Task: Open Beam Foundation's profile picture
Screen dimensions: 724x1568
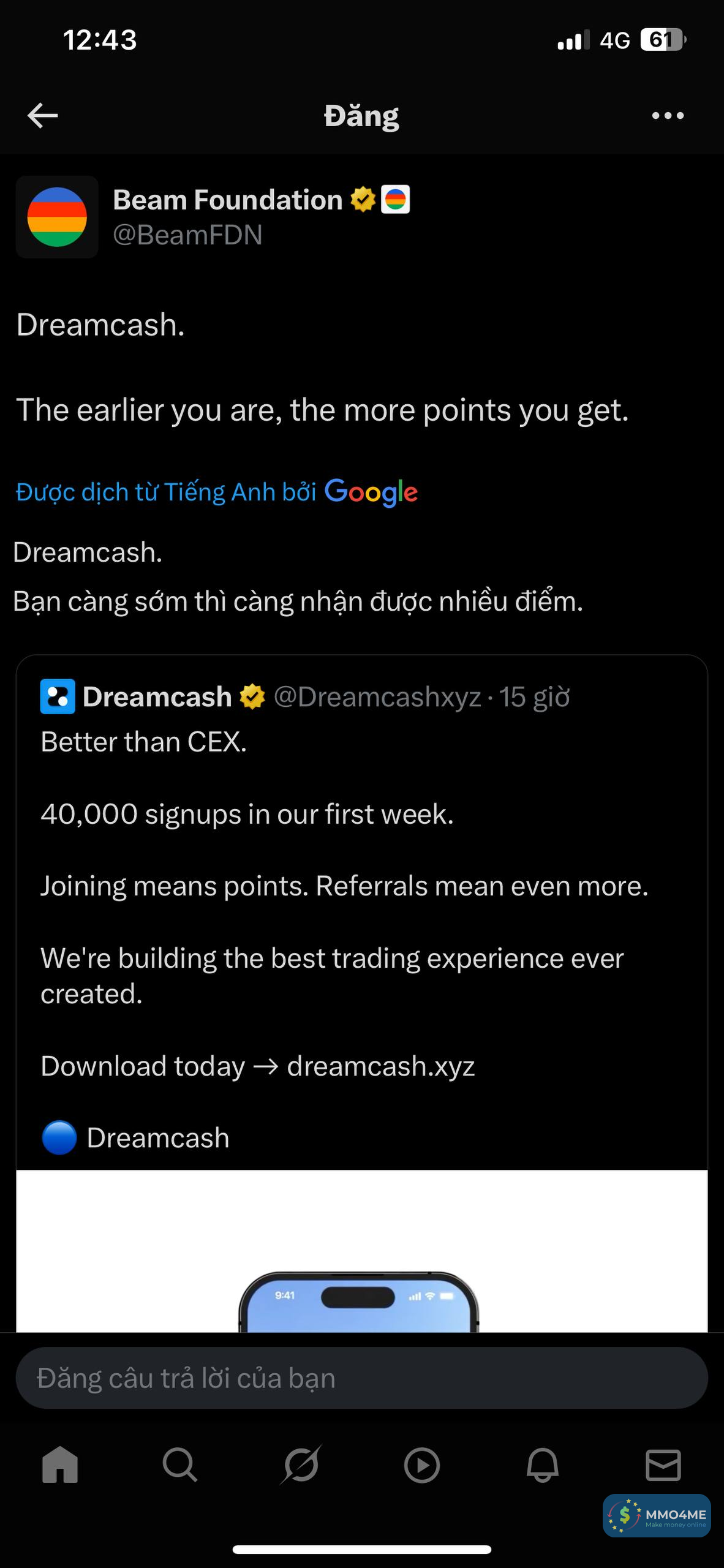Action: click(57, 217)
